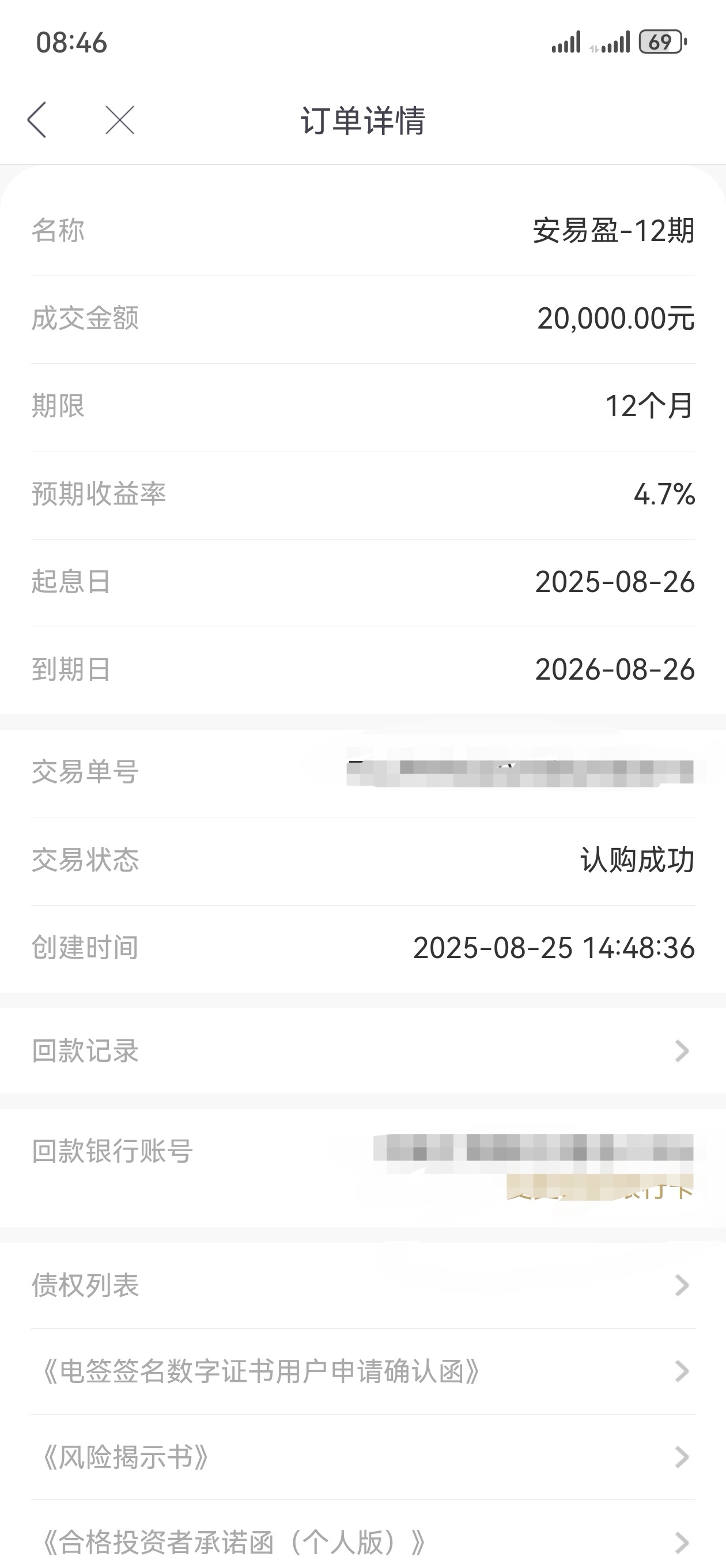Close the order details page
This screenshot has width=726, height=1568.
click(x=120, y=119)
